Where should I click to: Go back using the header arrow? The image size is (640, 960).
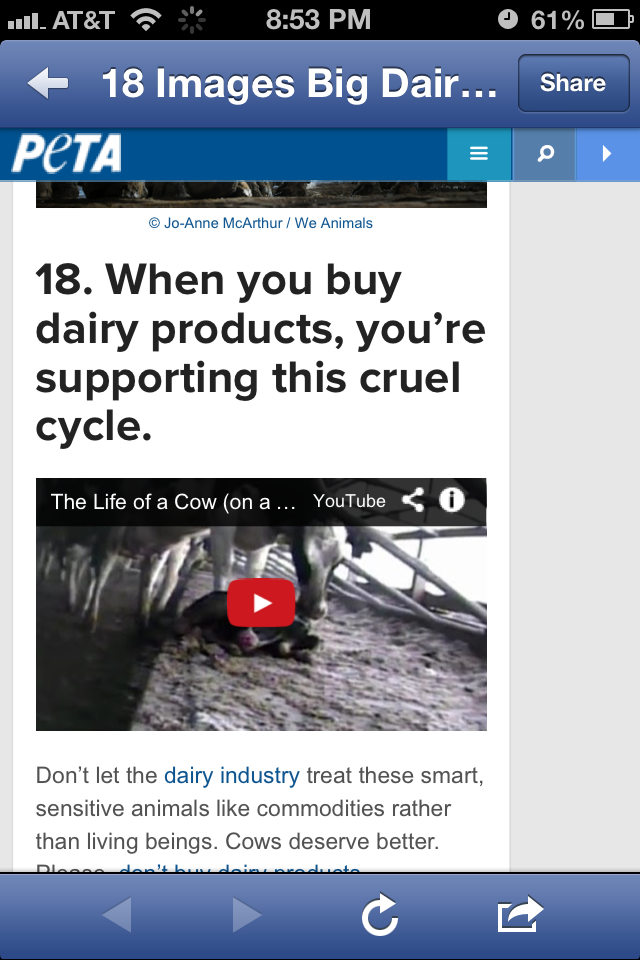point(47,84)
